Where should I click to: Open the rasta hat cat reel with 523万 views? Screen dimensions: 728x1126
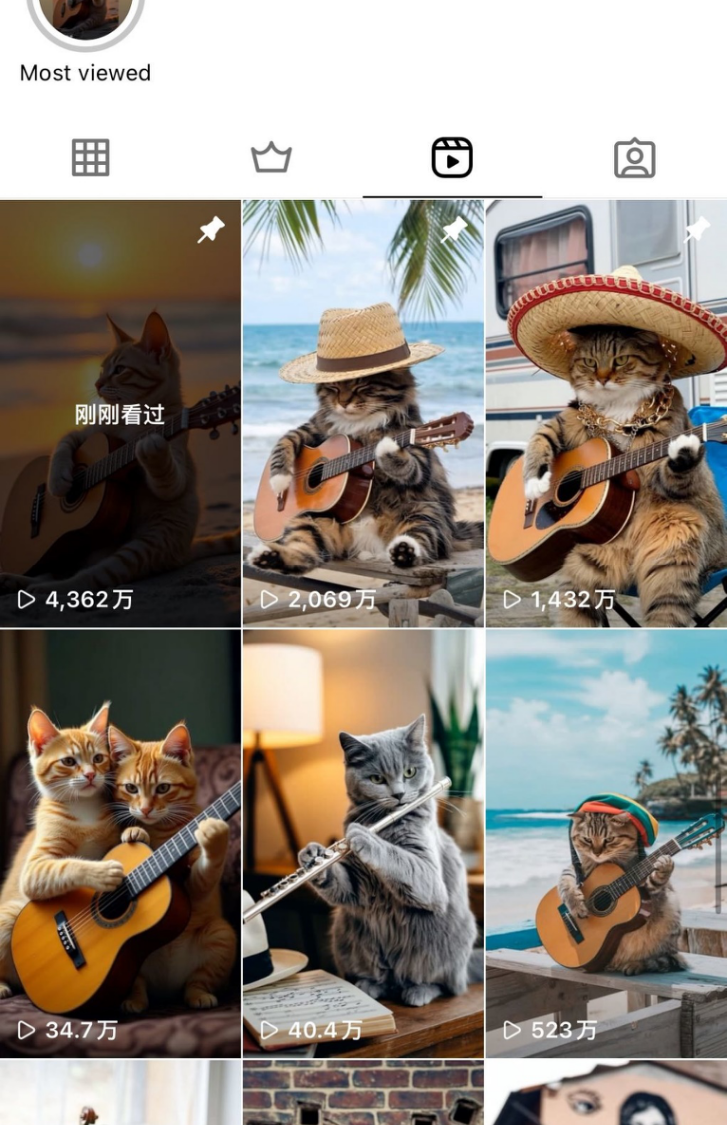click(x=607, y=843)
